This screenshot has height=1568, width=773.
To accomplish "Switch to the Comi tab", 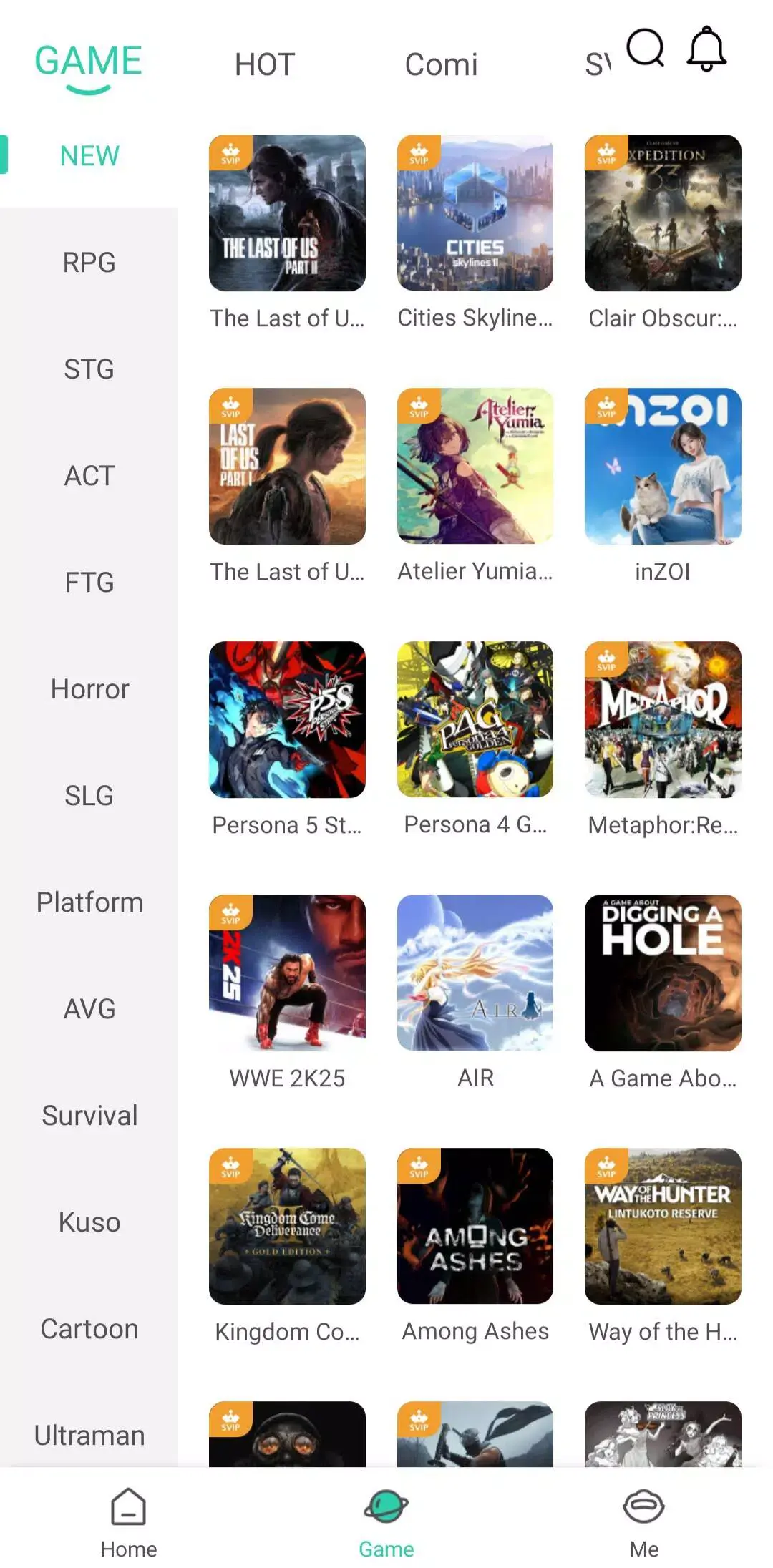I will click(x=441, y=64).
